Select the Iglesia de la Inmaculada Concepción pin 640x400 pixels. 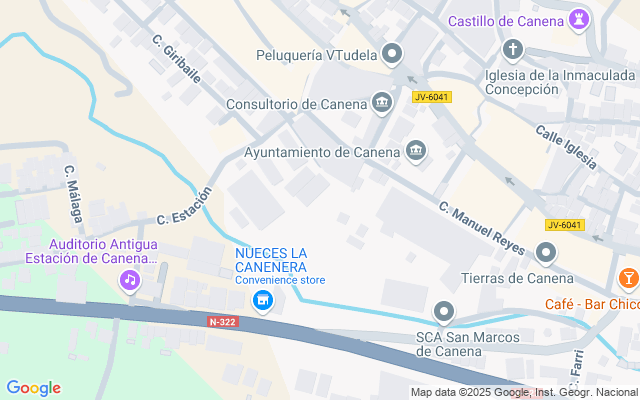click(x=513, y=50)
